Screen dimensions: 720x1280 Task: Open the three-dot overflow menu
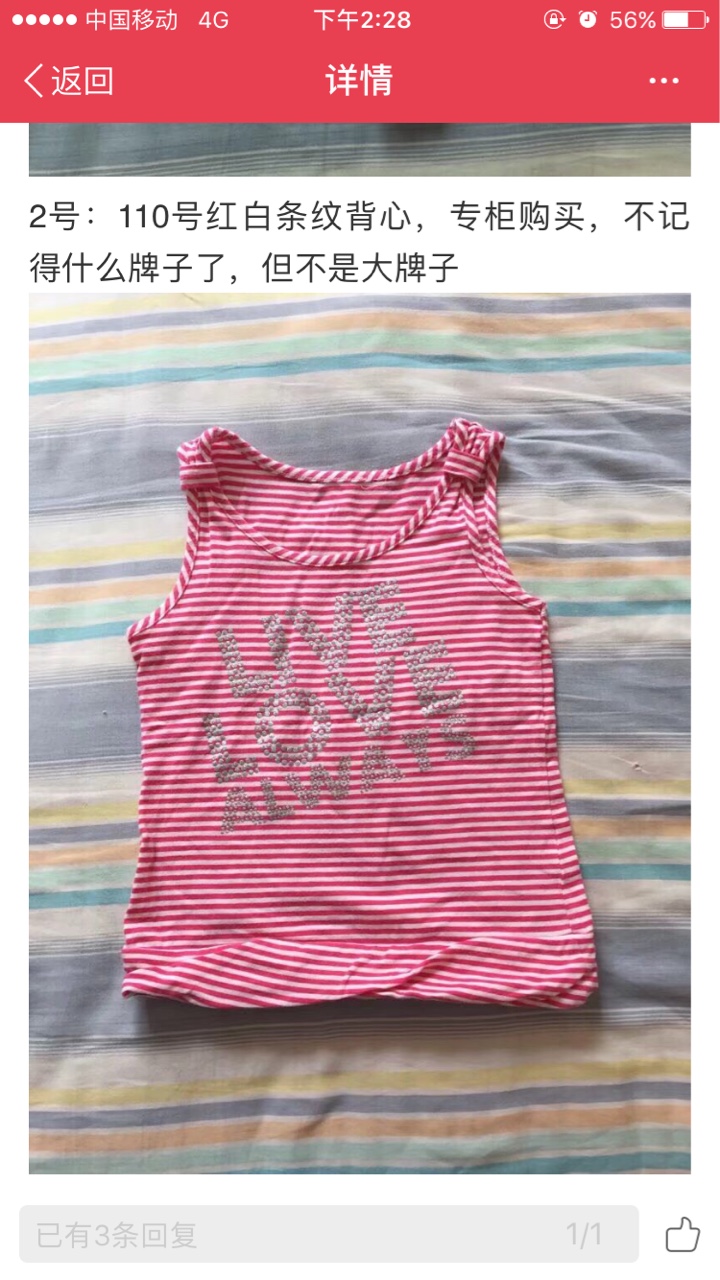pos(664,81)
